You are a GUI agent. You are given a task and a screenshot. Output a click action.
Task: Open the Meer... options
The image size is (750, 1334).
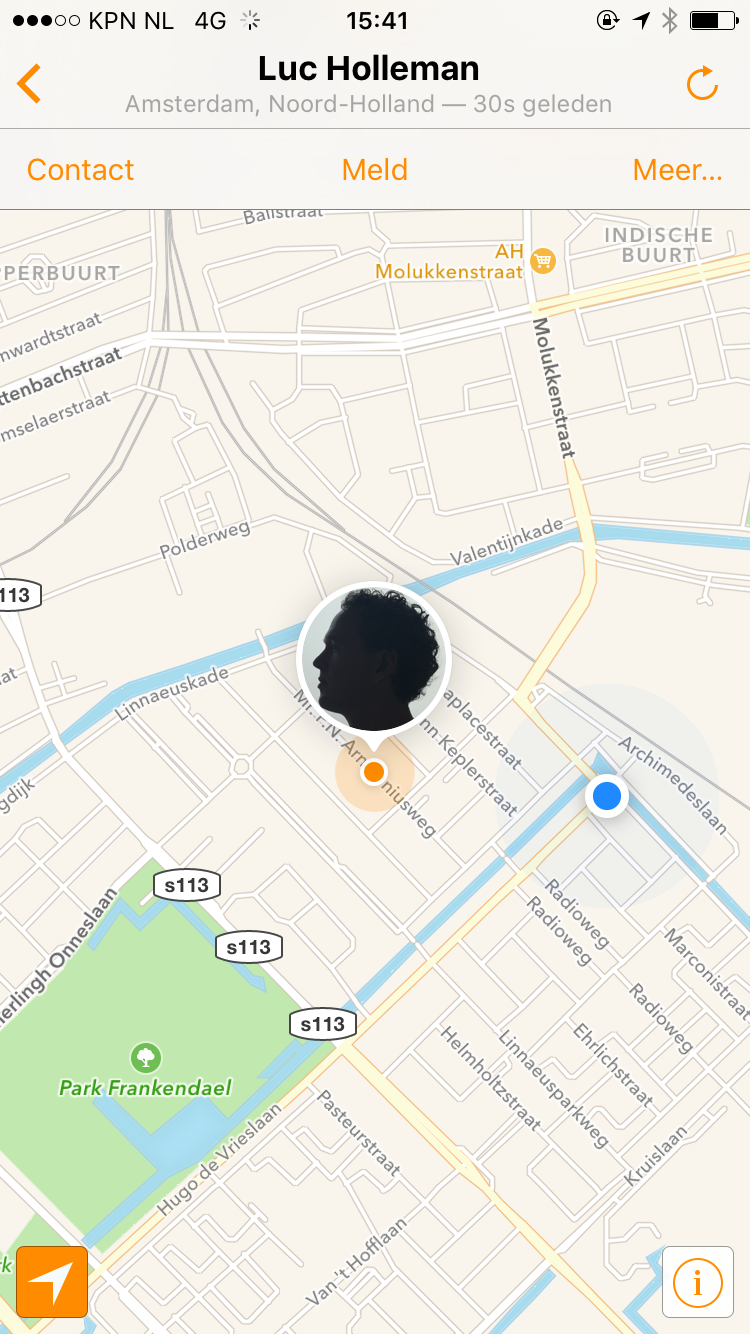point(677,170)
